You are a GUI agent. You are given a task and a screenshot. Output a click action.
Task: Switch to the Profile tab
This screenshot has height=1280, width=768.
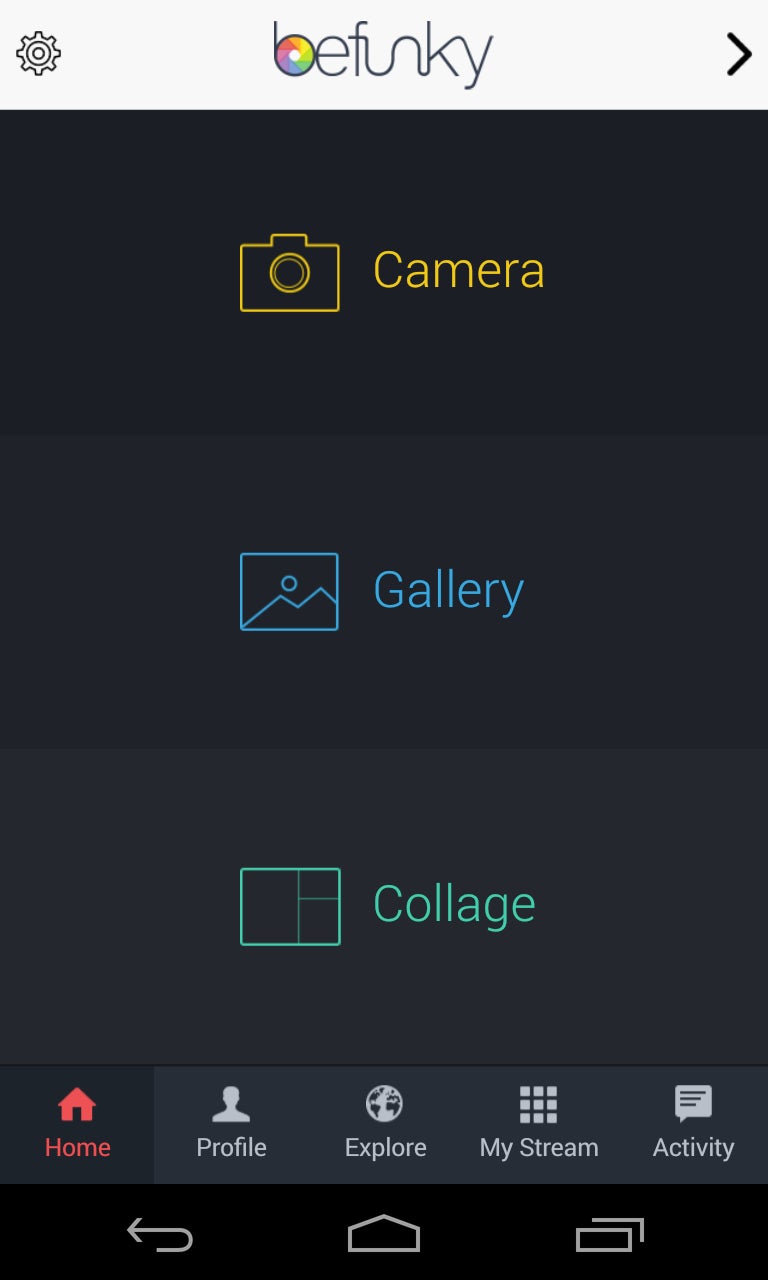(x=231, y=1124)
